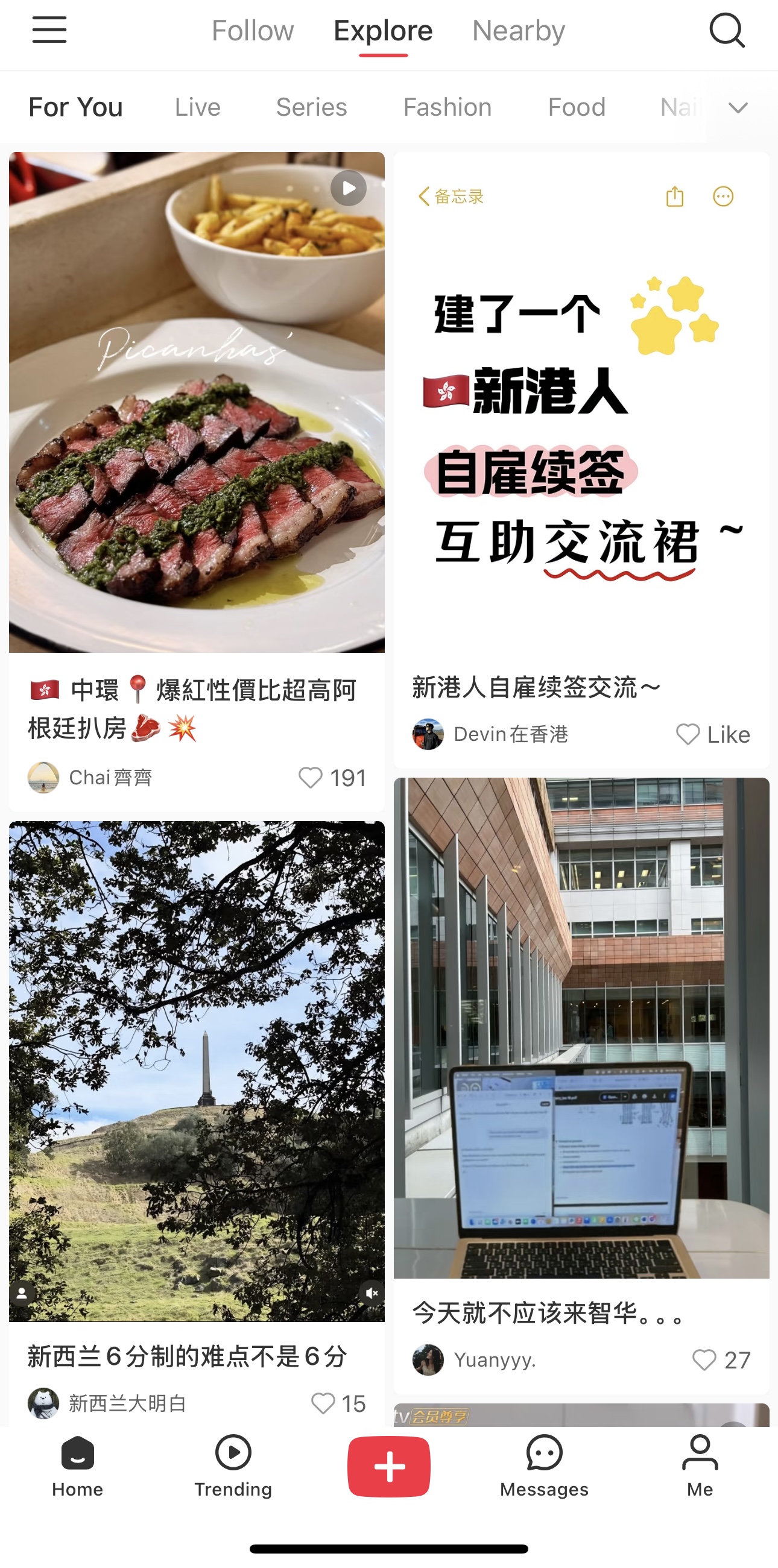778x1568 pixels.
Task: Create a new post with plus button
Action: pos(388,1466)
